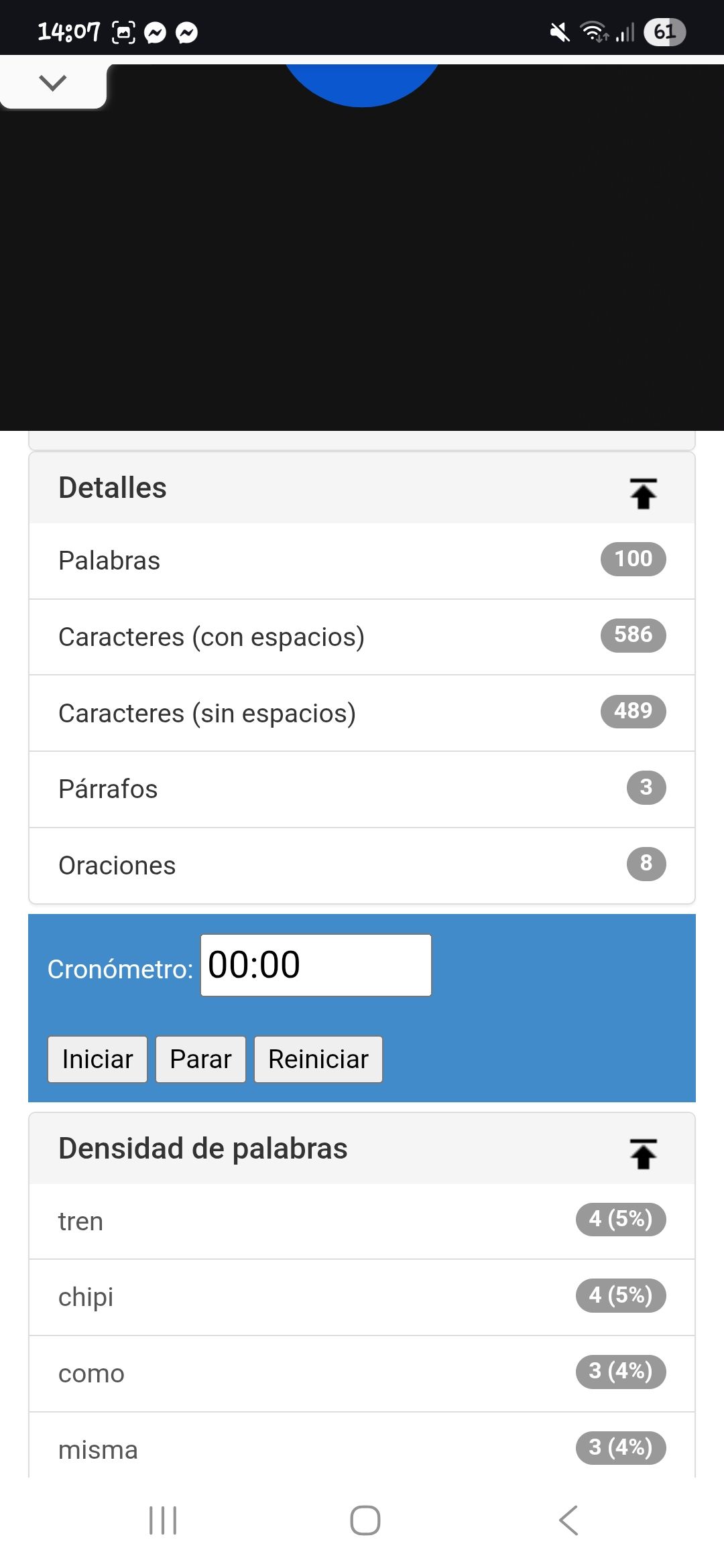The width and height of the screenshot is (724, 1568).
Task: Collapse the Densidad de palabras panel
Action: click(643, 1153)
